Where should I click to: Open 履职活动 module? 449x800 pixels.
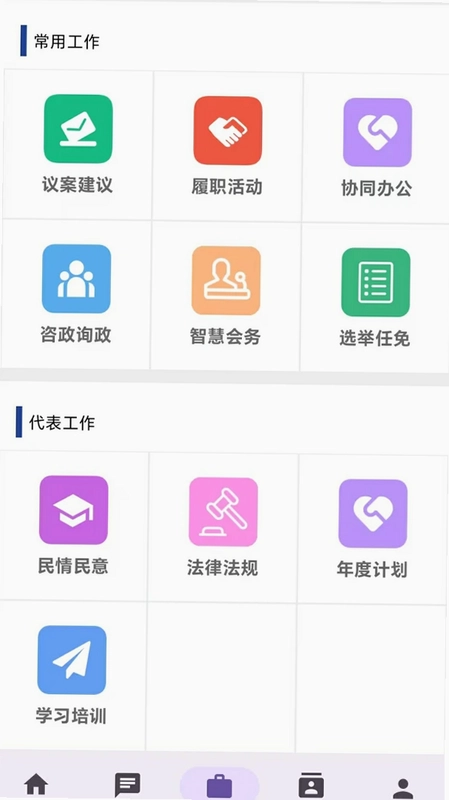(228, 146)
